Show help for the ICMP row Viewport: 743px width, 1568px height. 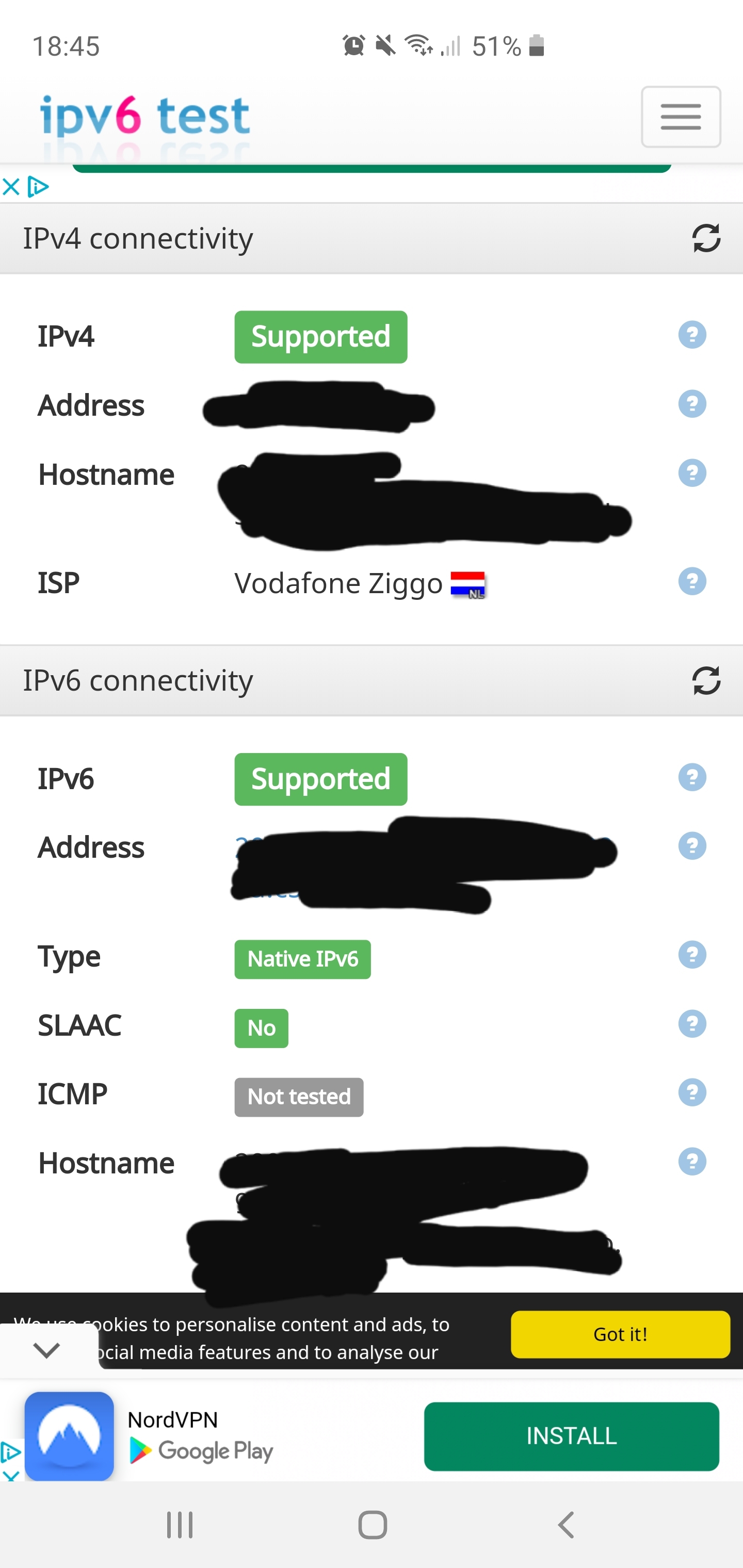click(692, 1092)
